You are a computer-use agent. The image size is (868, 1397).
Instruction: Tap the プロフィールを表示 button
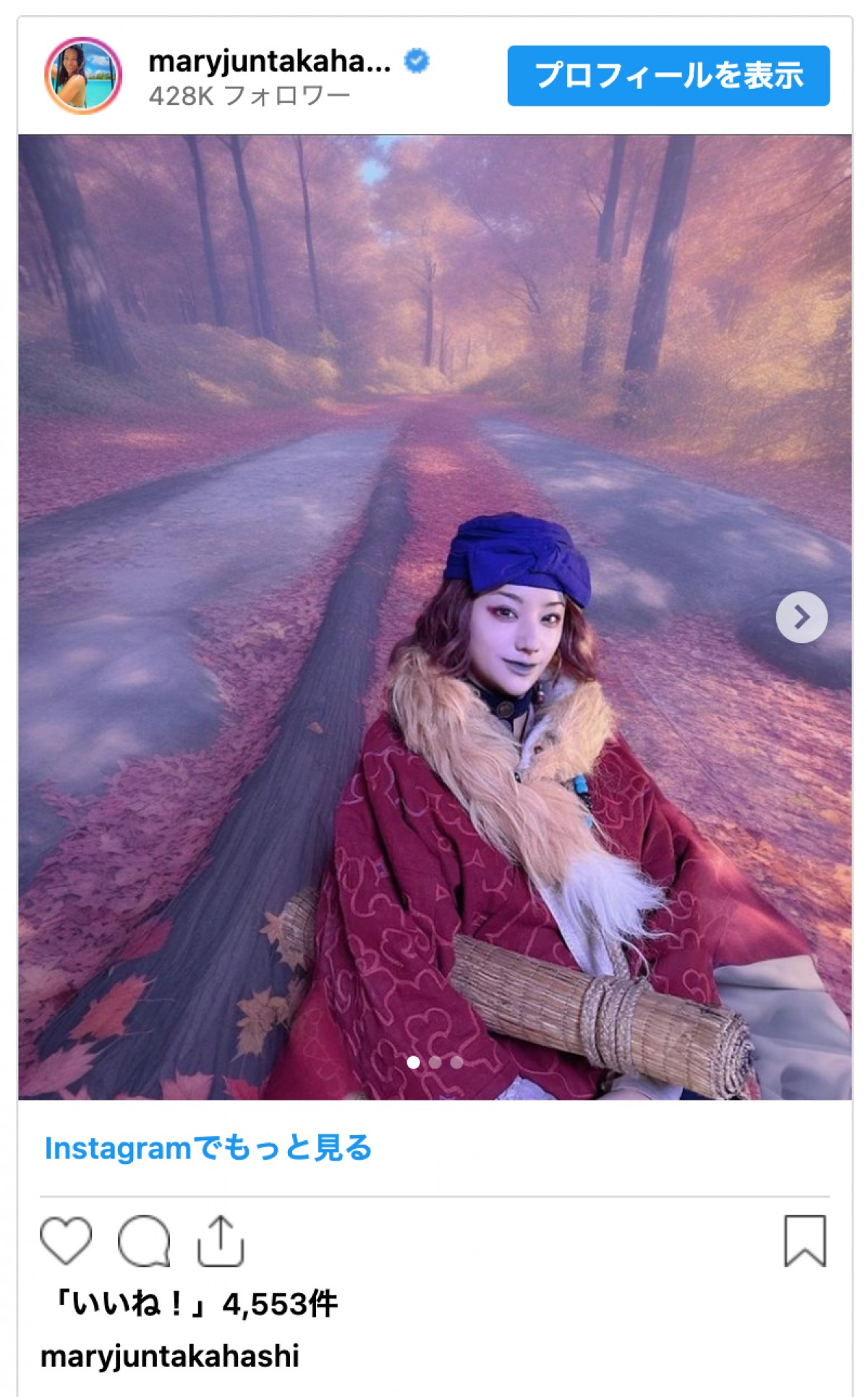pos(668,75)
